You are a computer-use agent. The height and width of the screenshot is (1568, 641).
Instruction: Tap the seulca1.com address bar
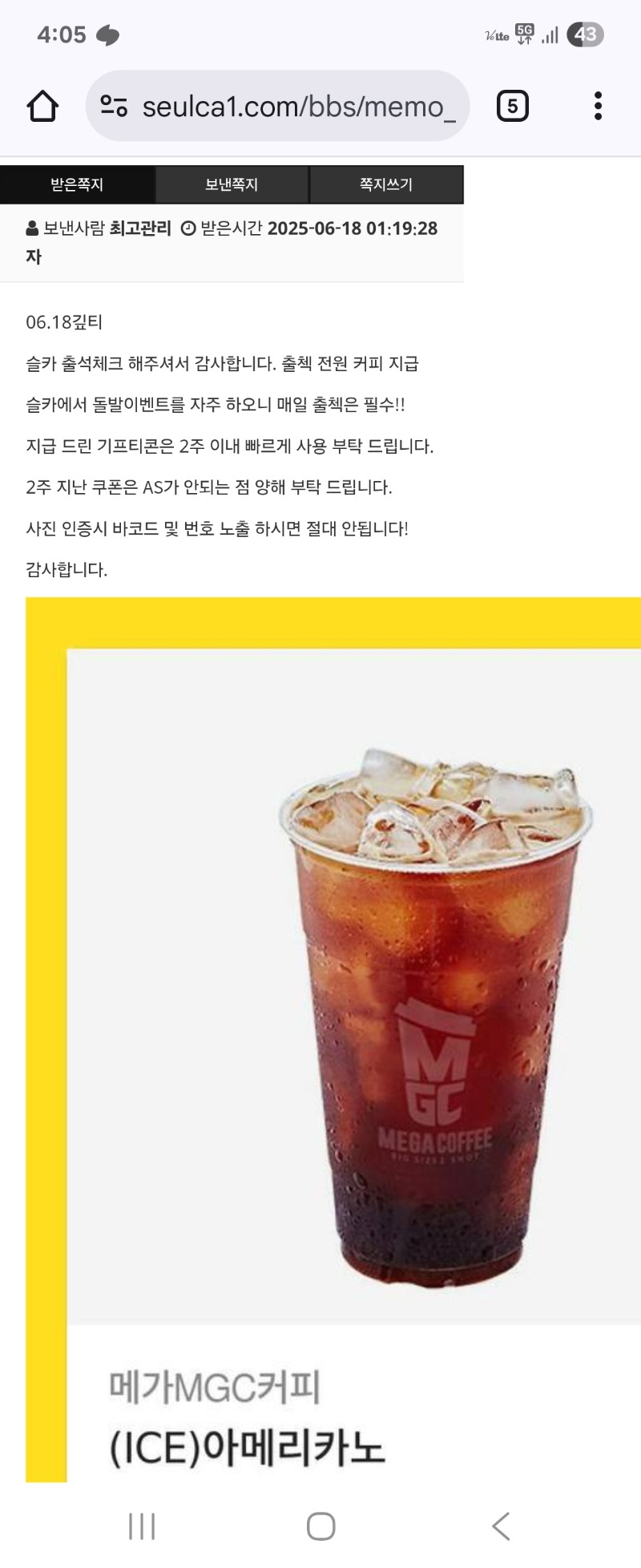[296, 106]
